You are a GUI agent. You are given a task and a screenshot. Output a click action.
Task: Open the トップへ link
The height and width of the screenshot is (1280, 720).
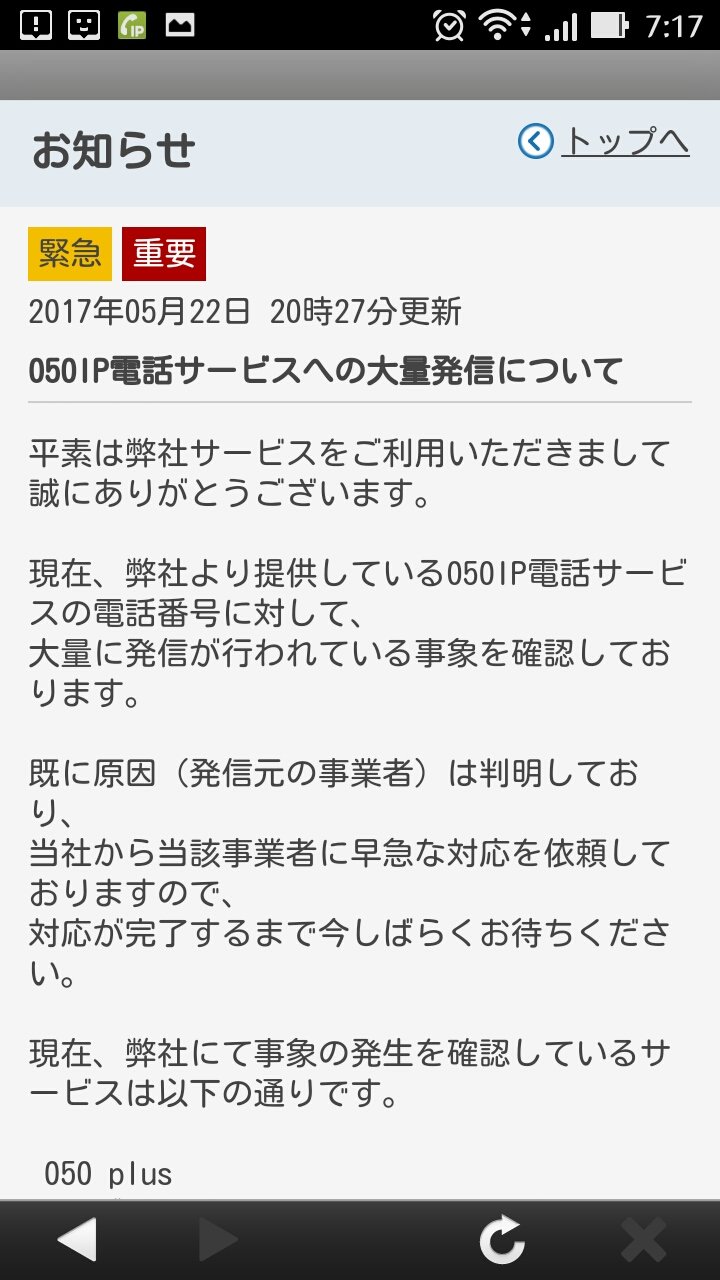628,141
